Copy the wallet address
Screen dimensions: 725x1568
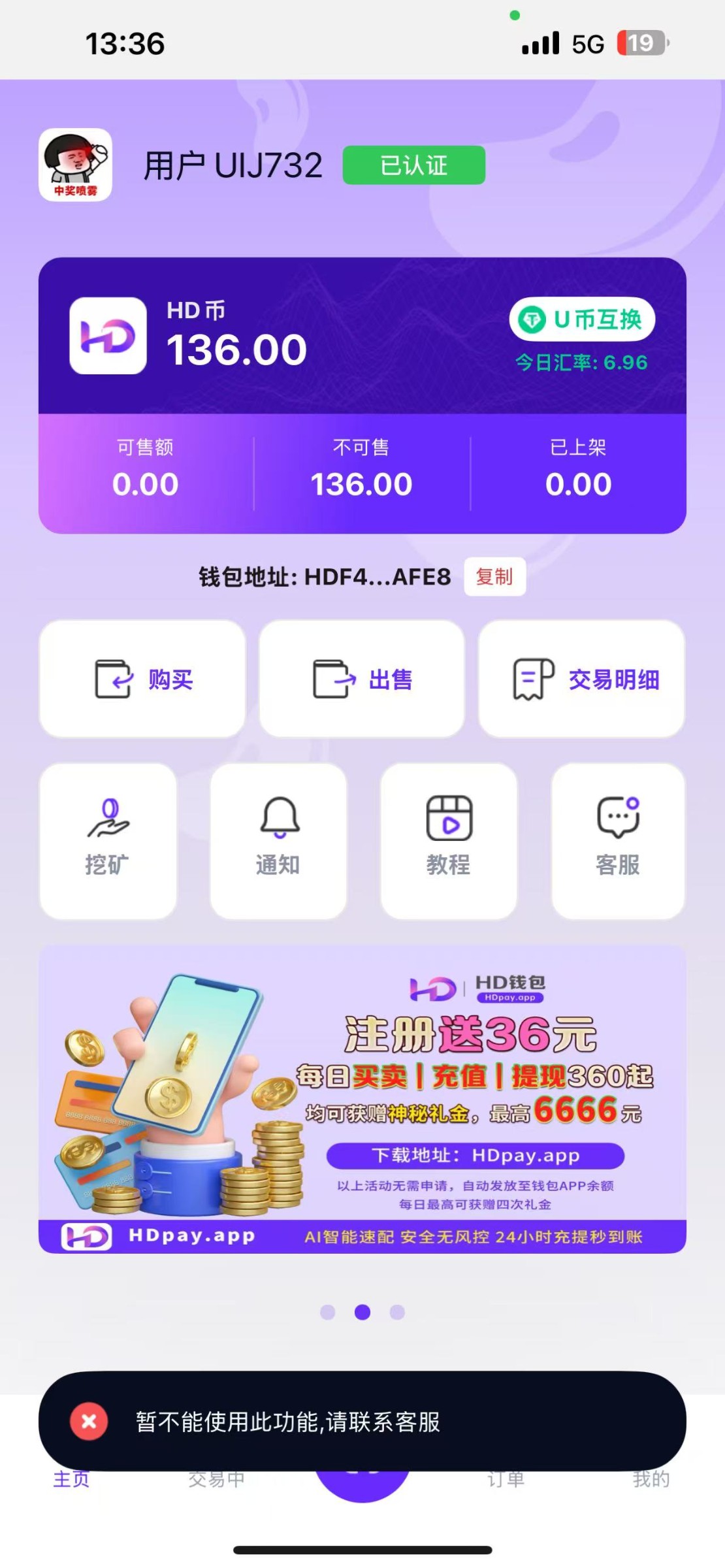tap(494, 577)
